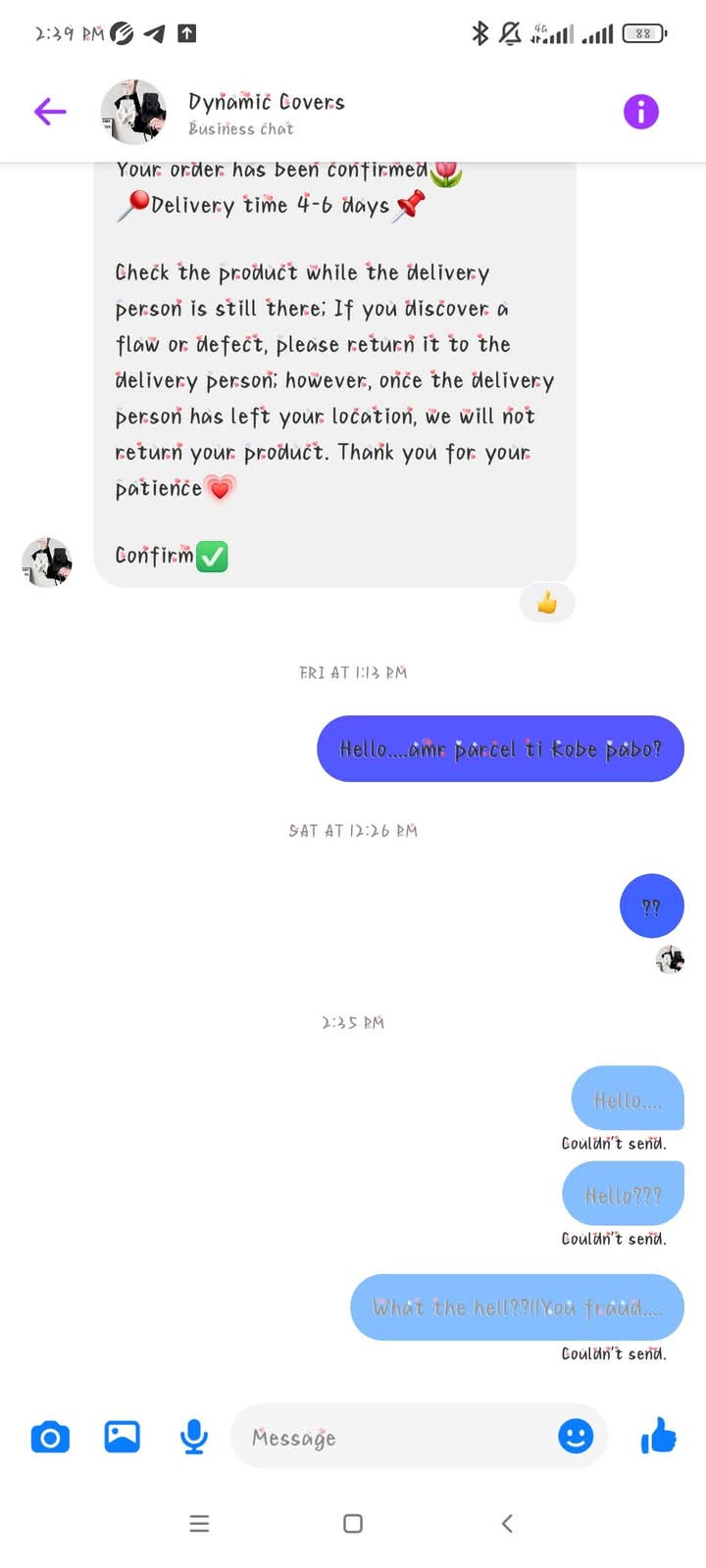This screenshot has height=1568, width=706.
Task: Retry the unsent "Hello...." message
Action: coord(628,1099)
